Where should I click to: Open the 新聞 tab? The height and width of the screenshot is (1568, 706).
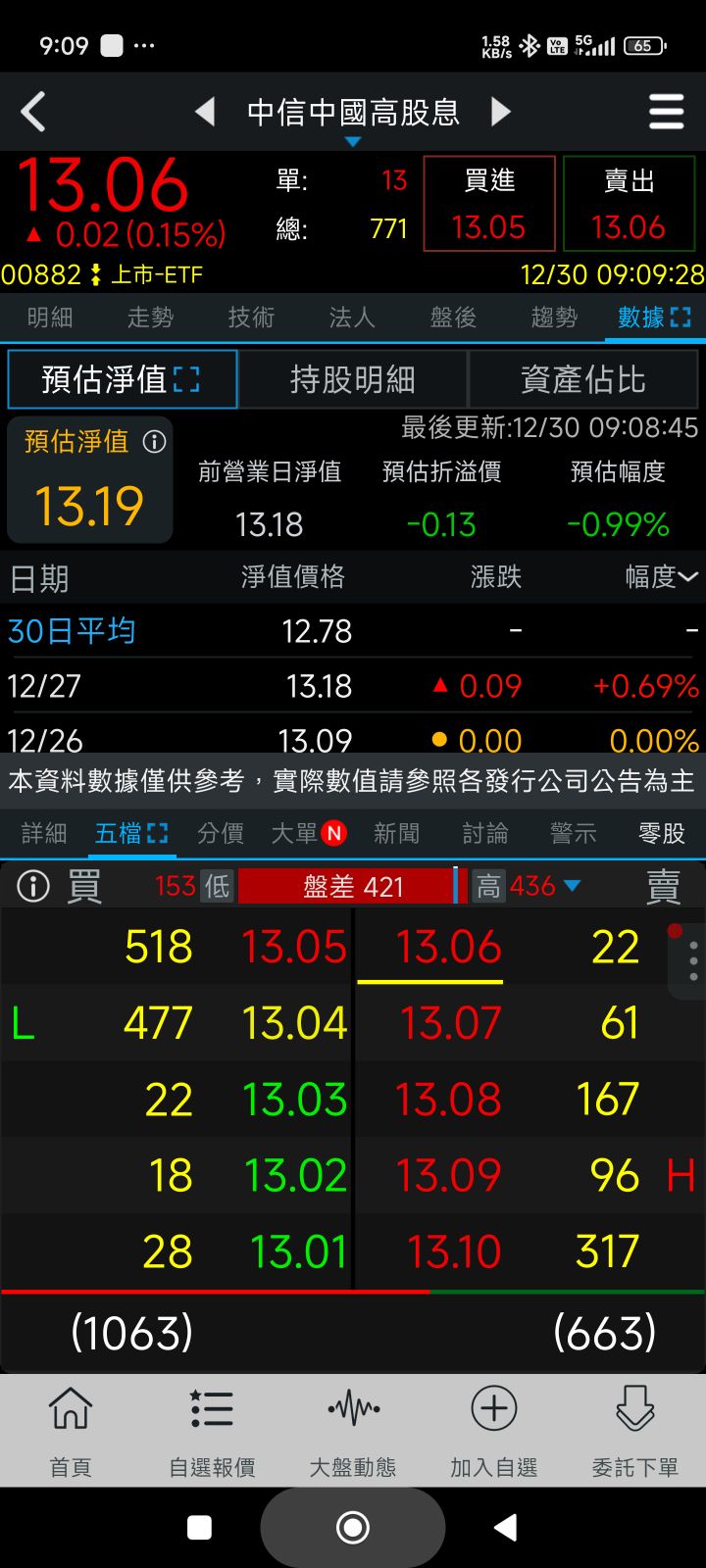(x=396, y=833)
